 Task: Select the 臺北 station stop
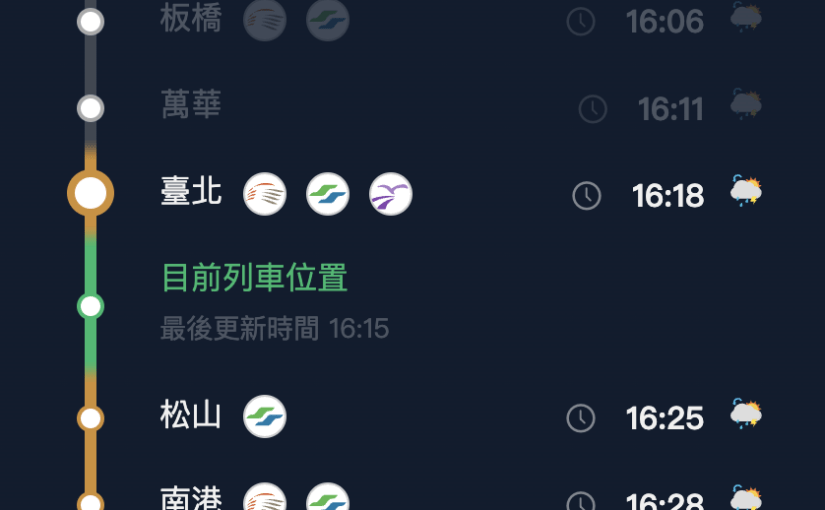(x=191, y=192)
